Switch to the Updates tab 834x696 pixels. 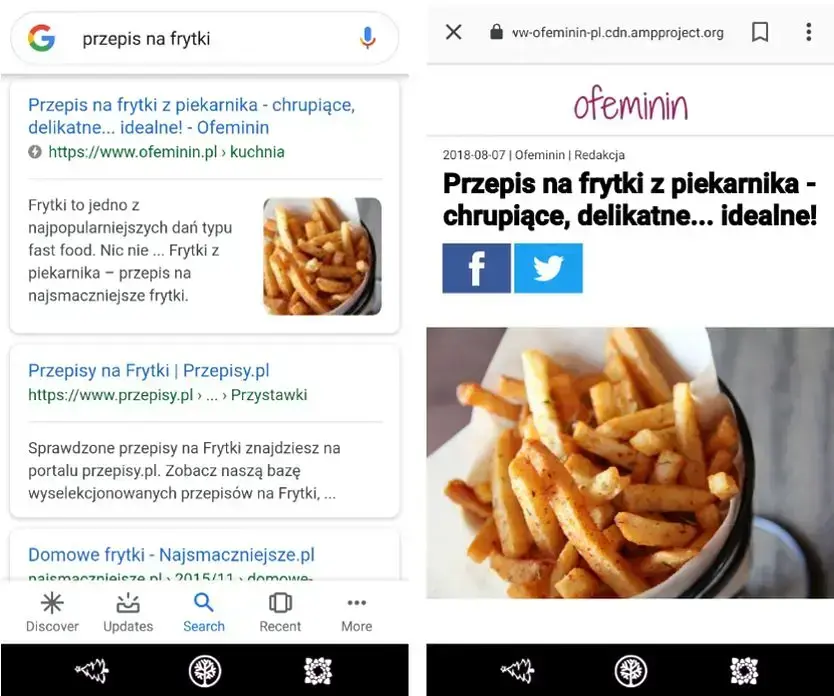pos(128,612)
